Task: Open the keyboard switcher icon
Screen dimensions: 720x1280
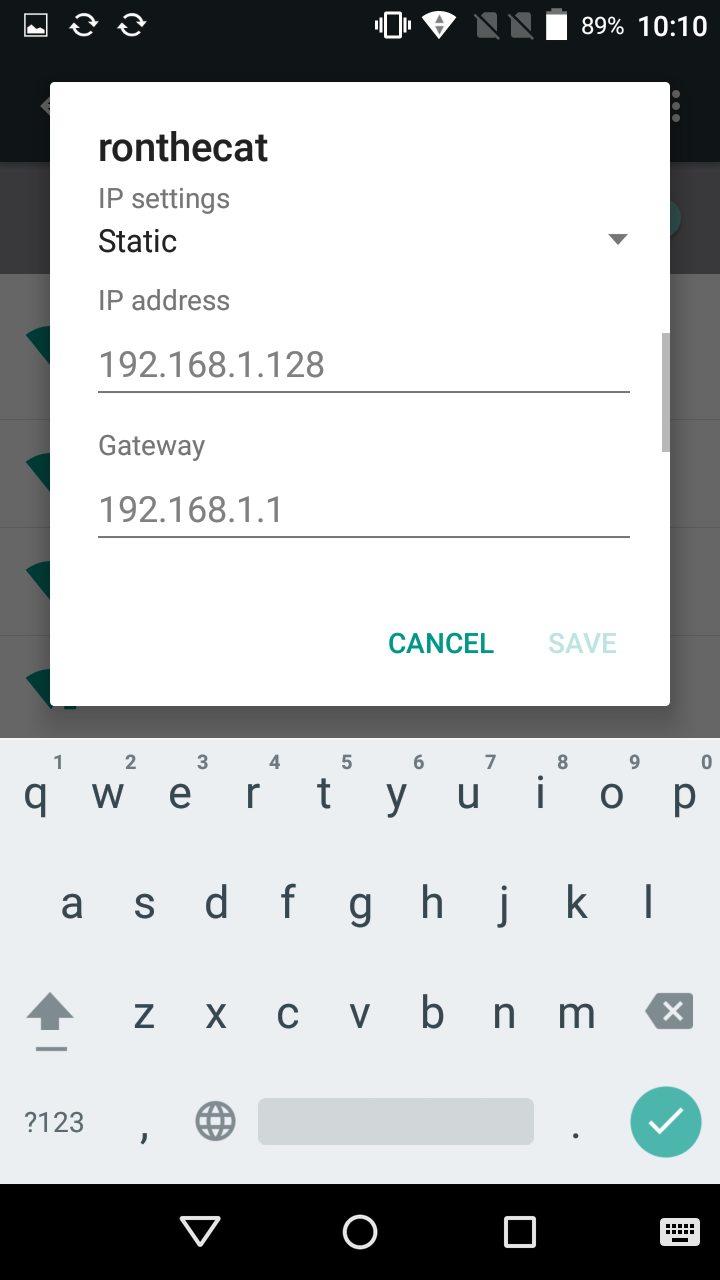Action: click(680, 1231)
